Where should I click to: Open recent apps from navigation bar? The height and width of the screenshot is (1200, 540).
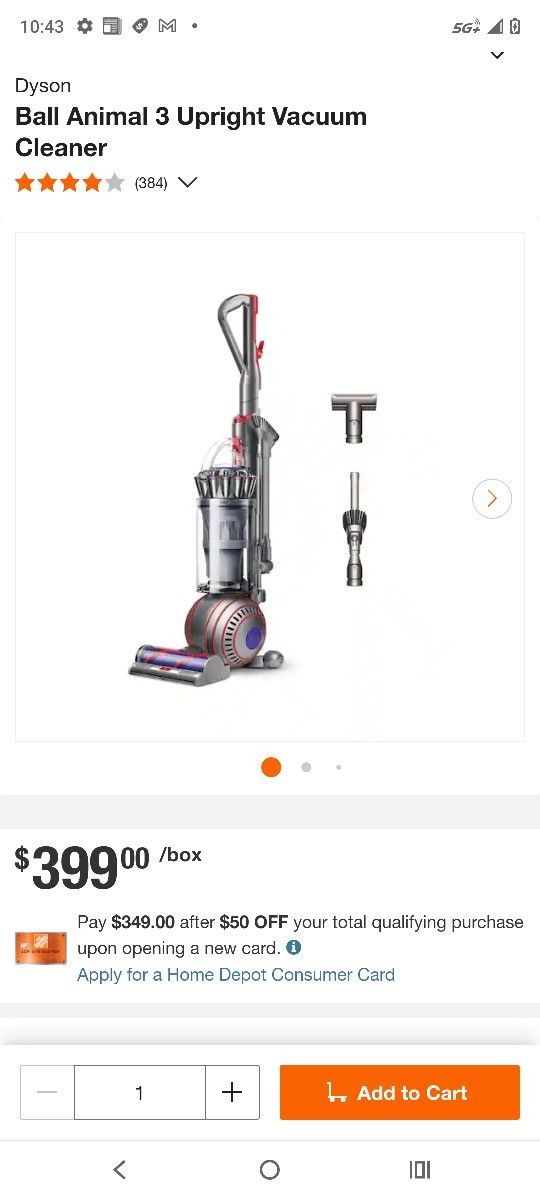(420, 1169)
